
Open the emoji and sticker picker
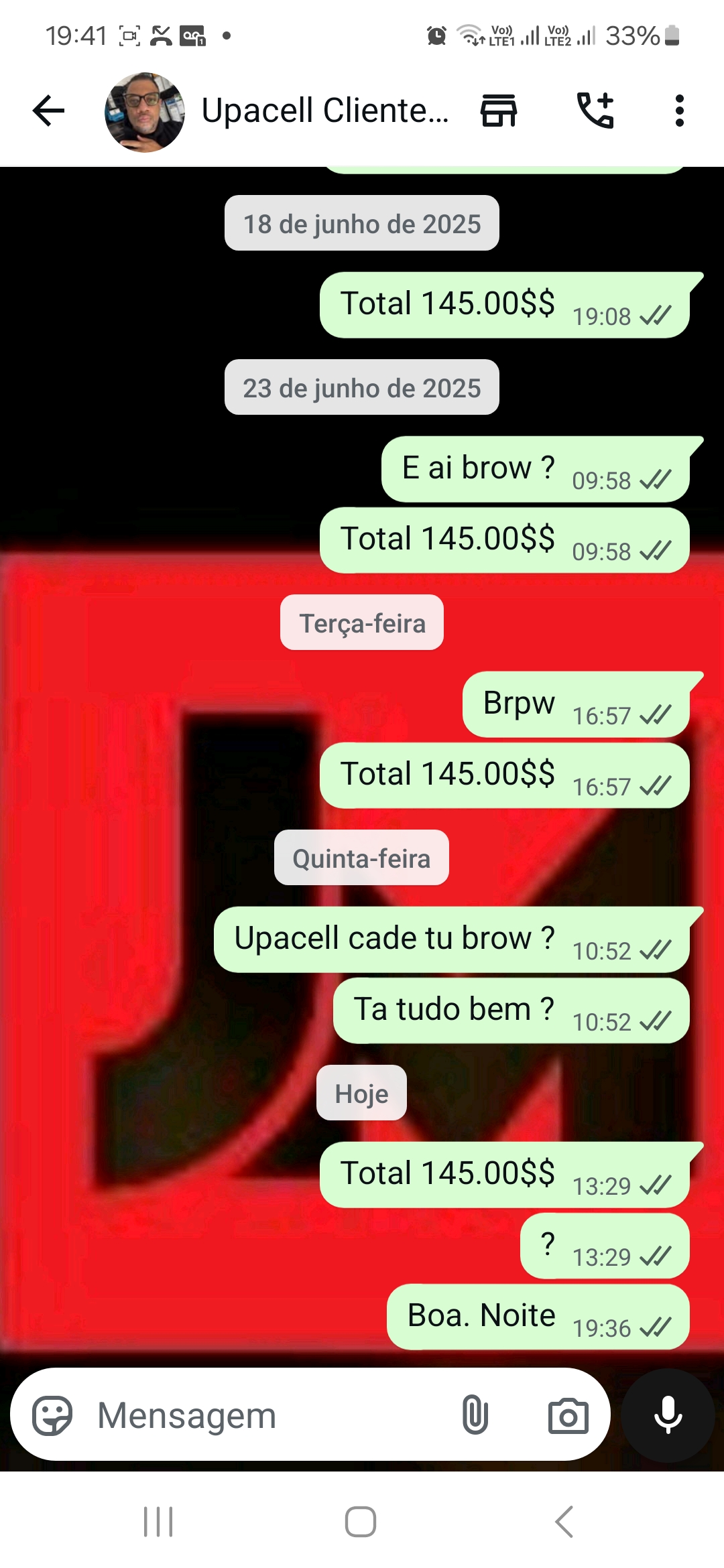52,1415
